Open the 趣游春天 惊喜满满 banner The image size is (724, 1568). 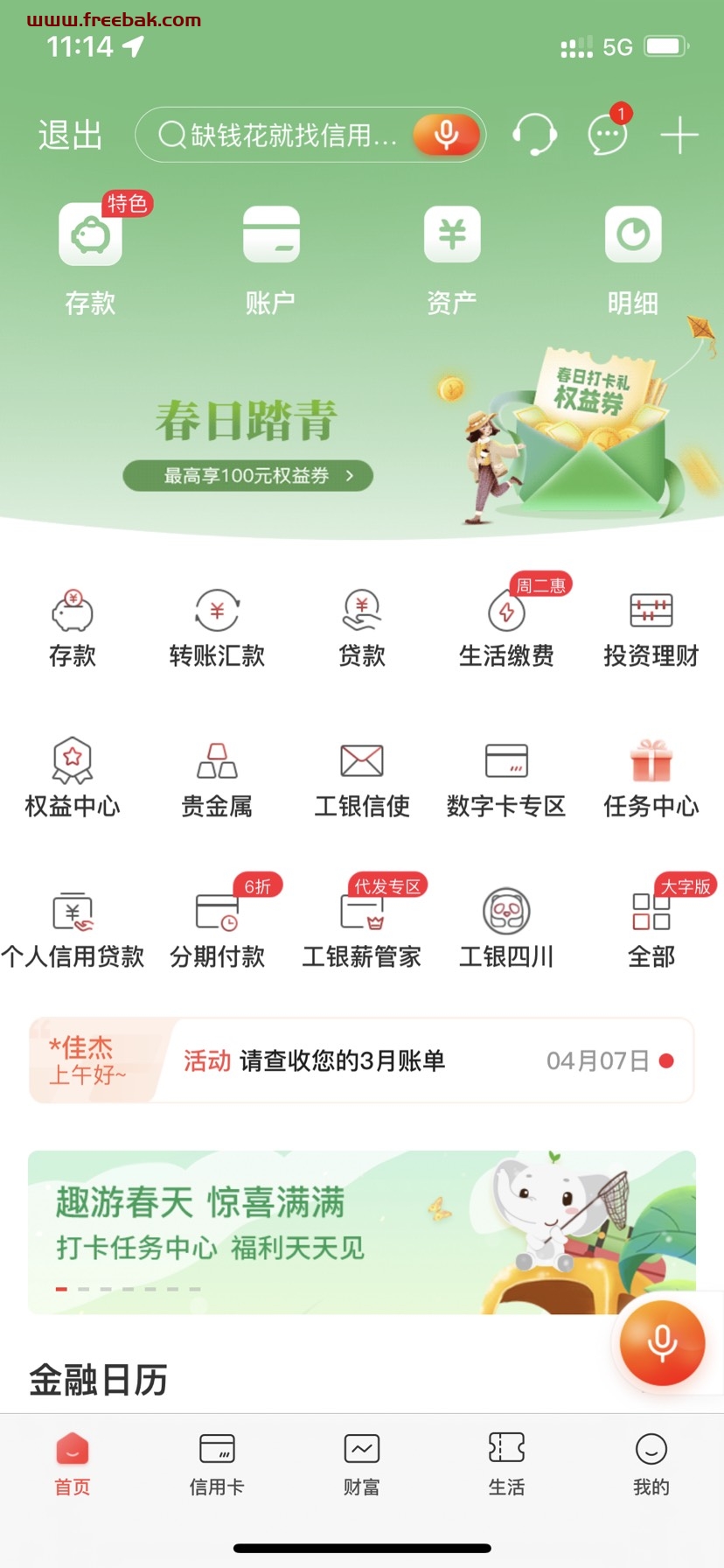pyautogui.click(x=362, y=1232)
